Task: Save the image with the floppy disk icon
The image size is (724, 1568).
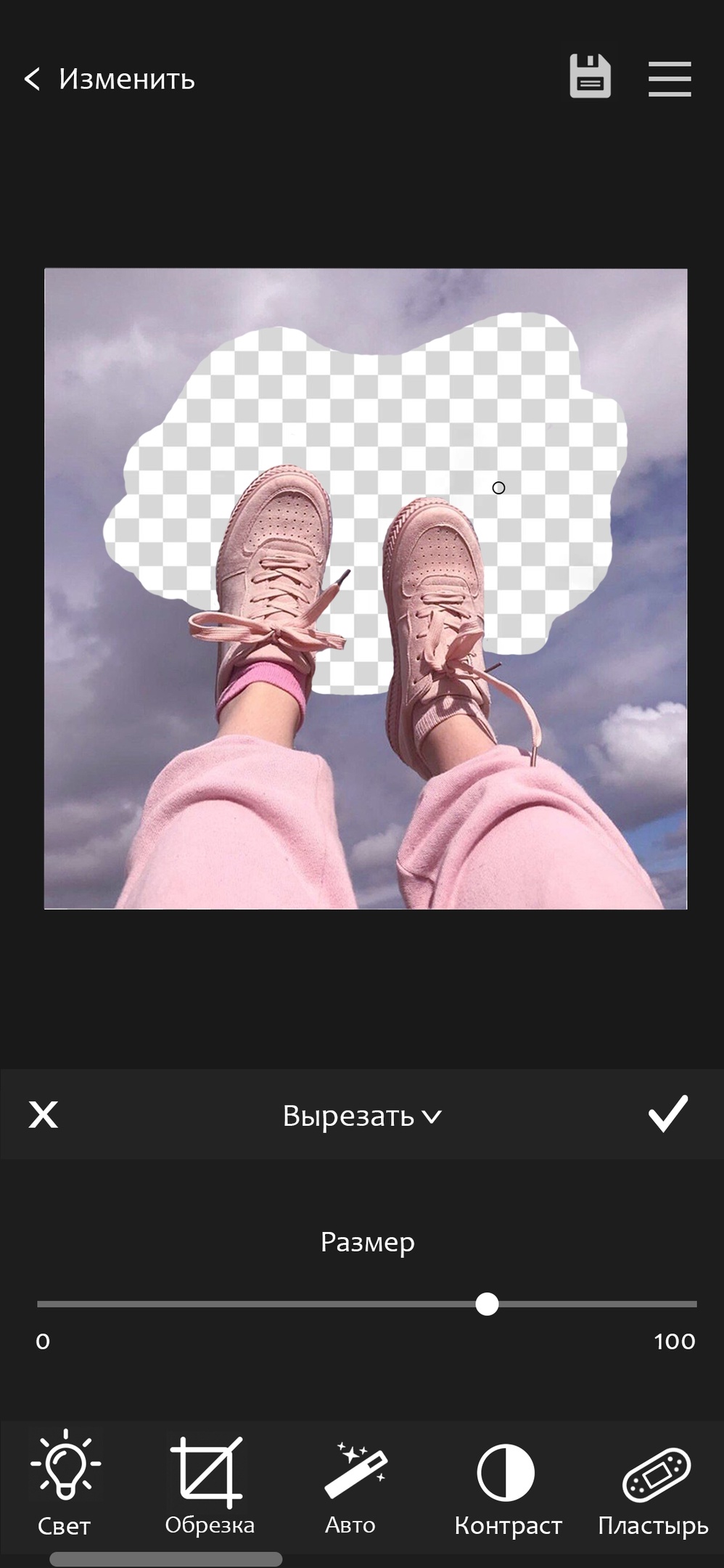Action: tap(590, 76)
